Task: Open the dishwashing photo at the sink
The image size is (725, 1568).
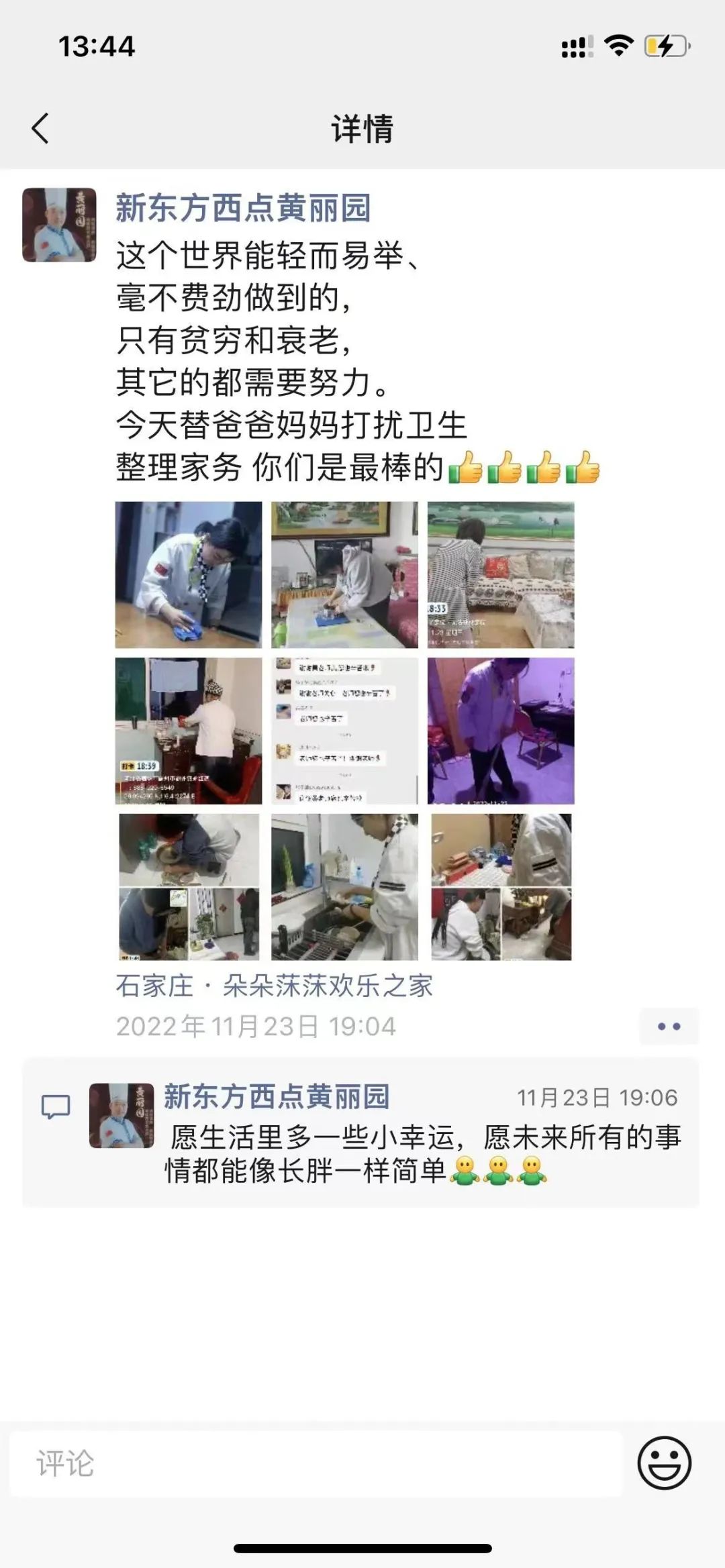Action: (x=344, y=887)
